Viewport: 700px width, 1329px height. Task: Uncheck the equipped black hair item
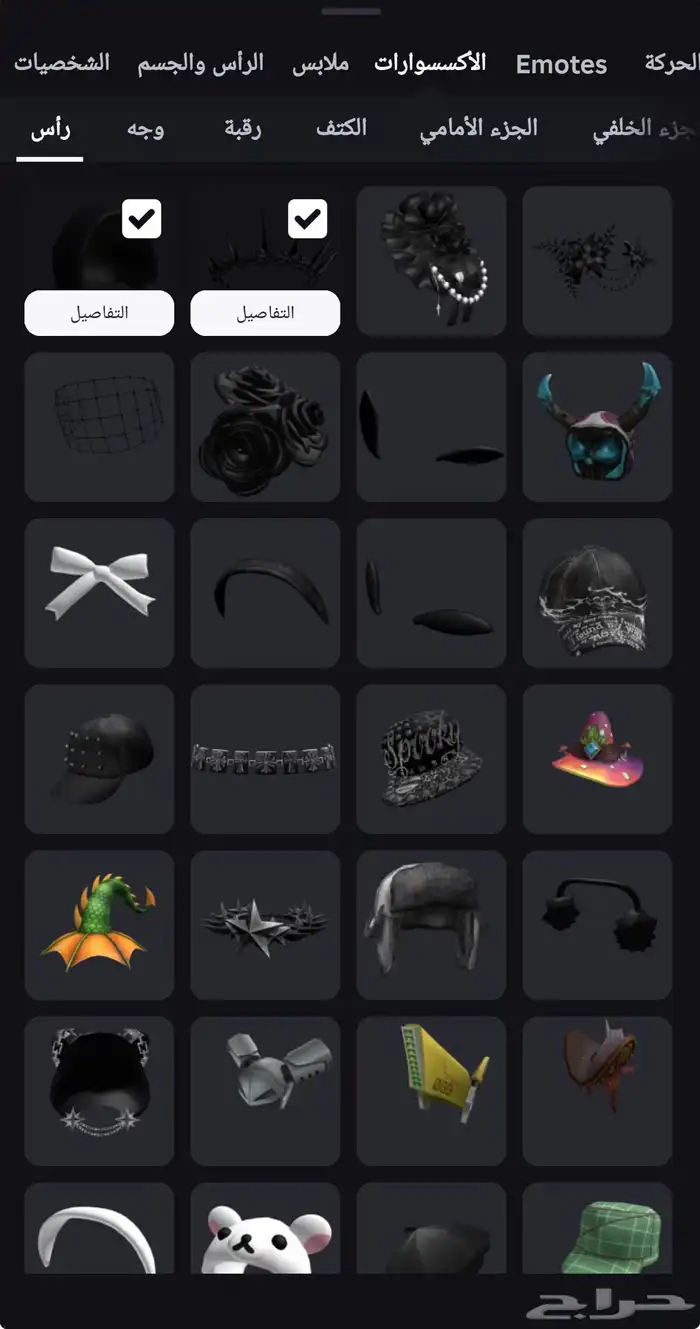pos(142,219)
